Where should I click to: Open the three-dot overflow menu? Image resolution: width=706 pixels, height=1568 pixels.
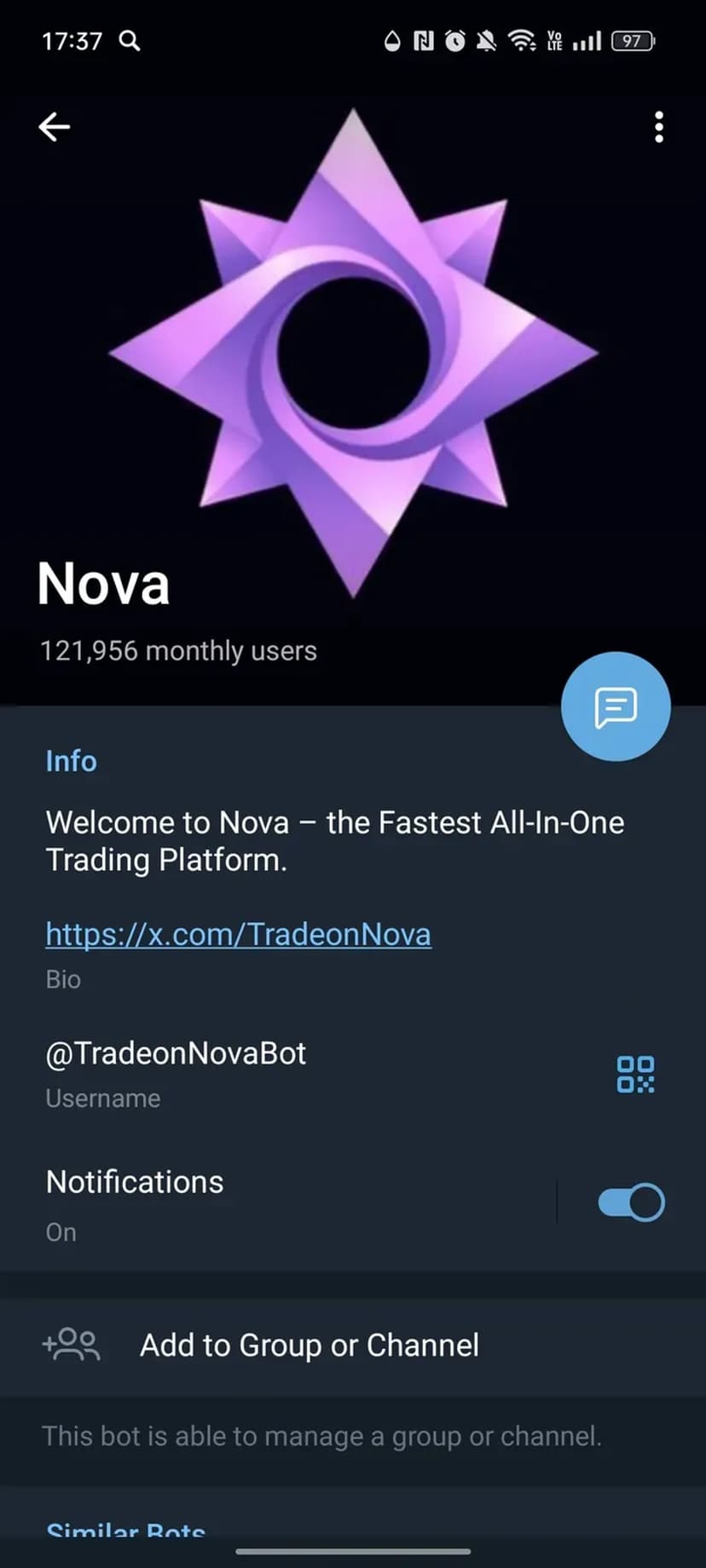coord(658,127)
